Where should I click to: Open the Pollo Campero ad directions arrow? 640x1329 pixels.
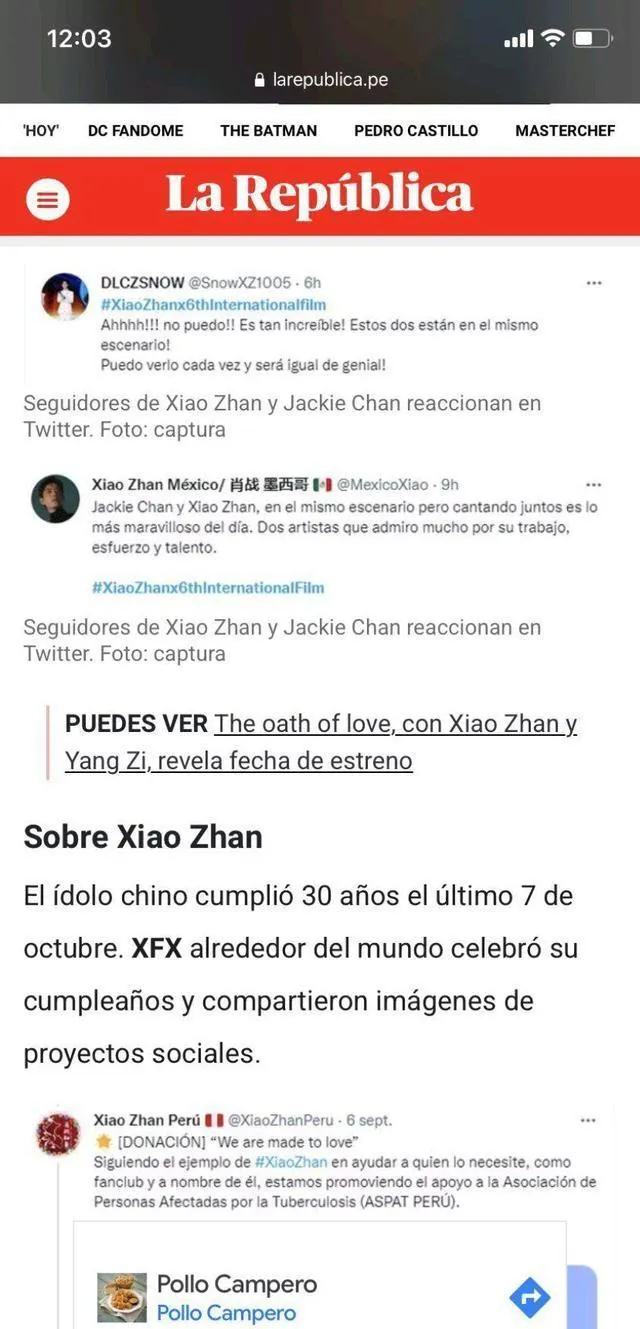(530, 1297)
